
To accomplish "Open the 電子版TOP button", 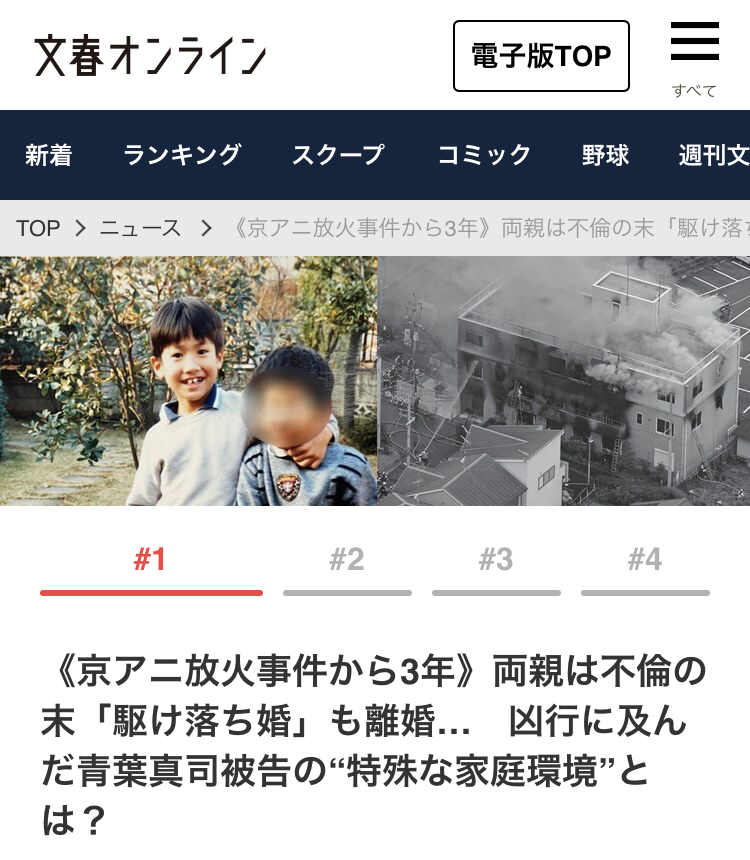I will tap(541, 56).
